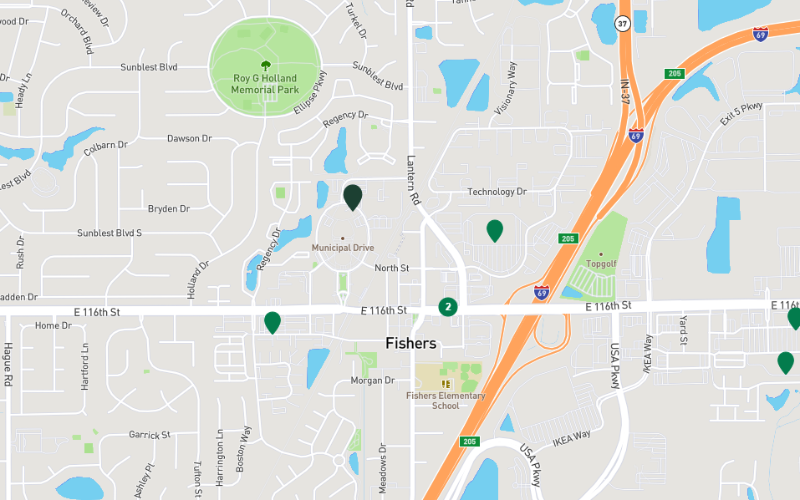Tap the dark pin above Municipal Drive

click(x=352, y=197)
